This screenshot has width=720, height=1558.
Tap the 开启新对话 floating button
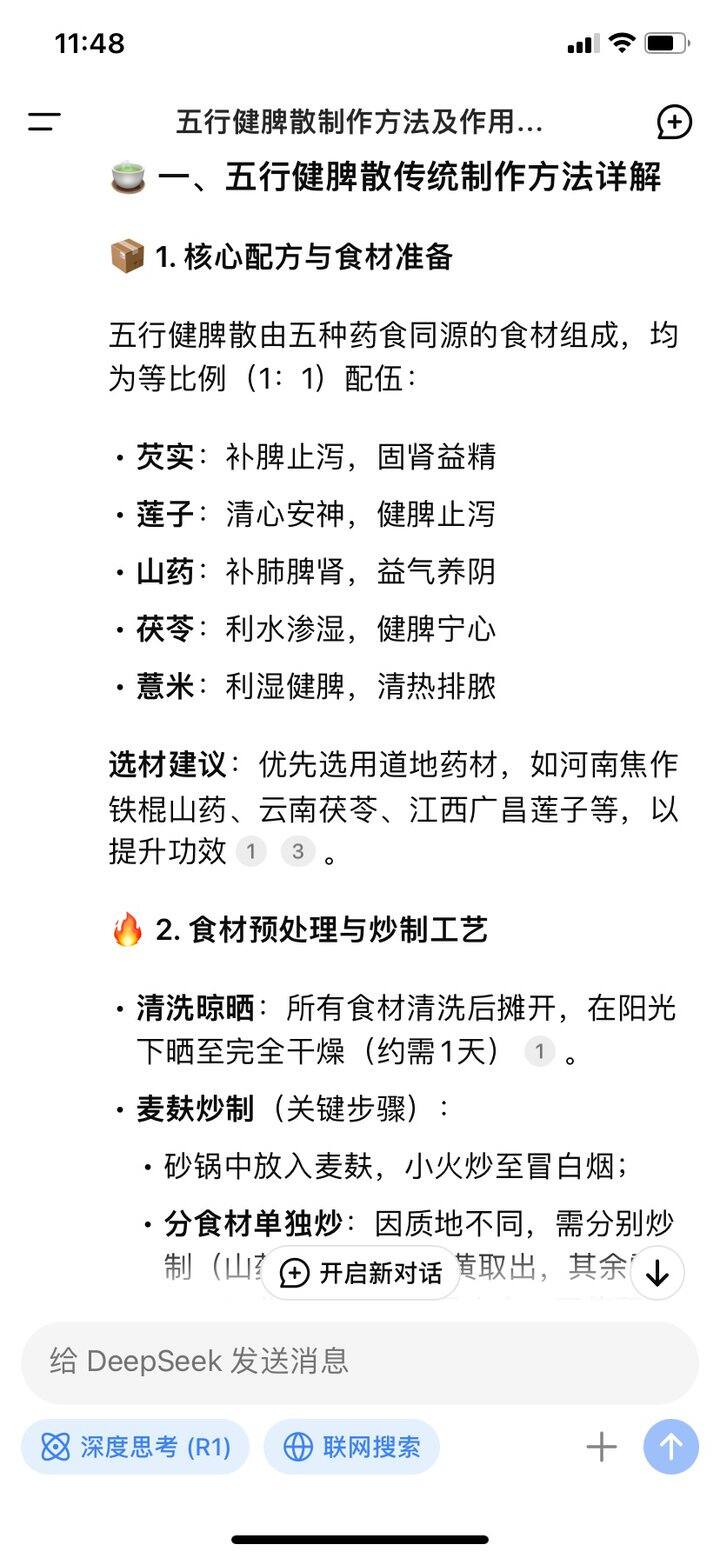361,1273
